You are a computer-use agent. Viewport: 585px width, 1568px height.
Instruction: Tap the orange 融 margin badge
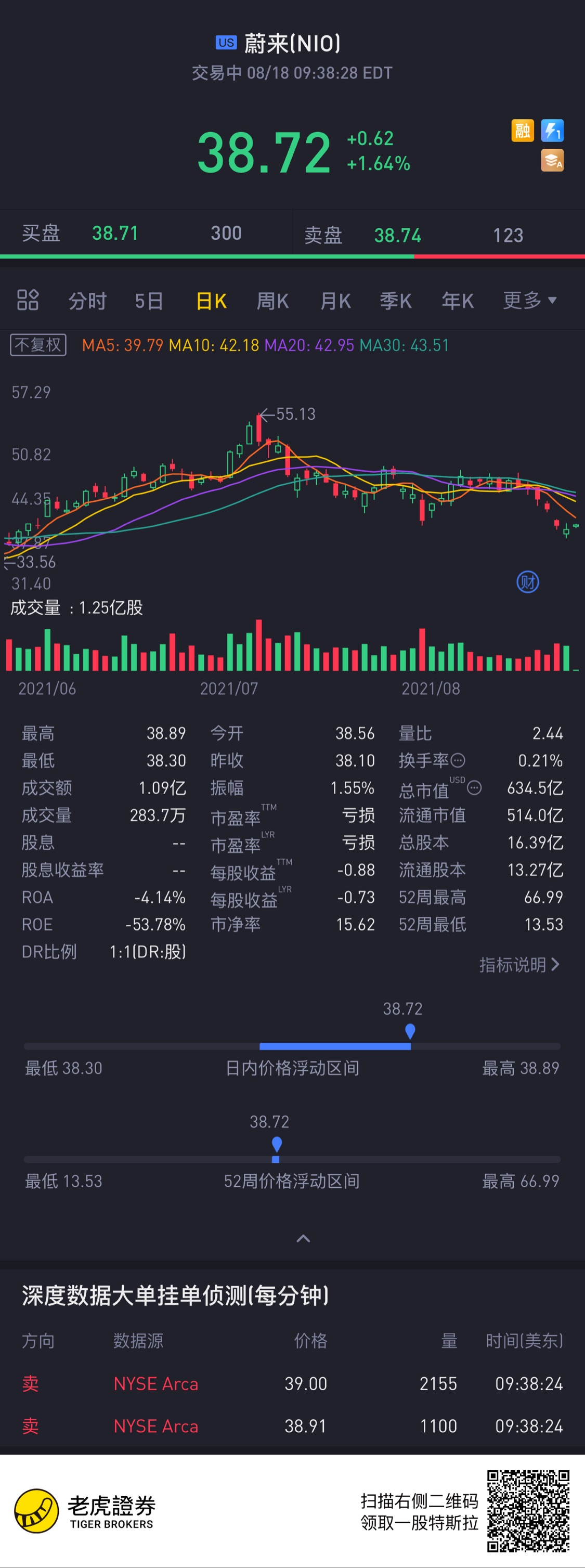(x=522, y=130)
